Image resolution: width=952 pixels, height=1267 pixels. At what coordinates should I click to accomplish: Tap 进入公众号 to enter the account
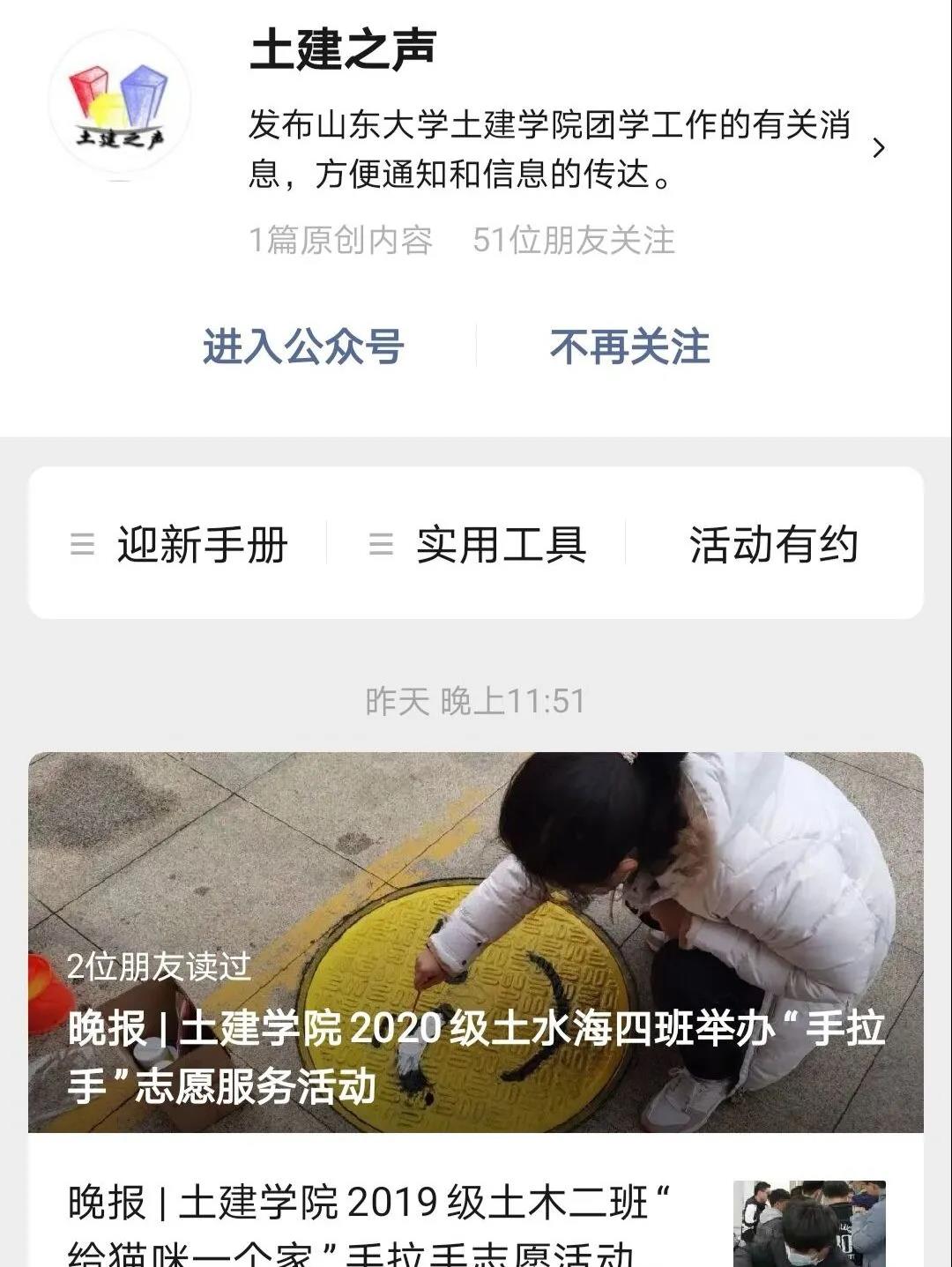[x=303, y=346]
